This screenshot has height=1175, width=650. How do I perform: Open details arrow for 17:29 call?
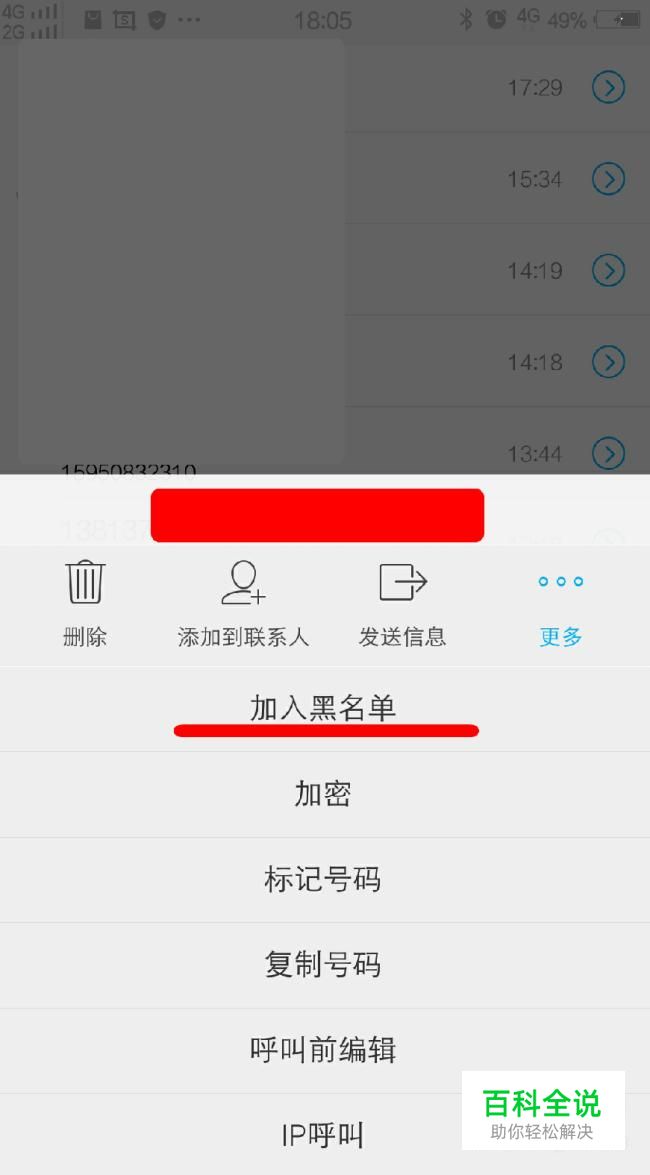pyautogui.click(x=608, y=88)
